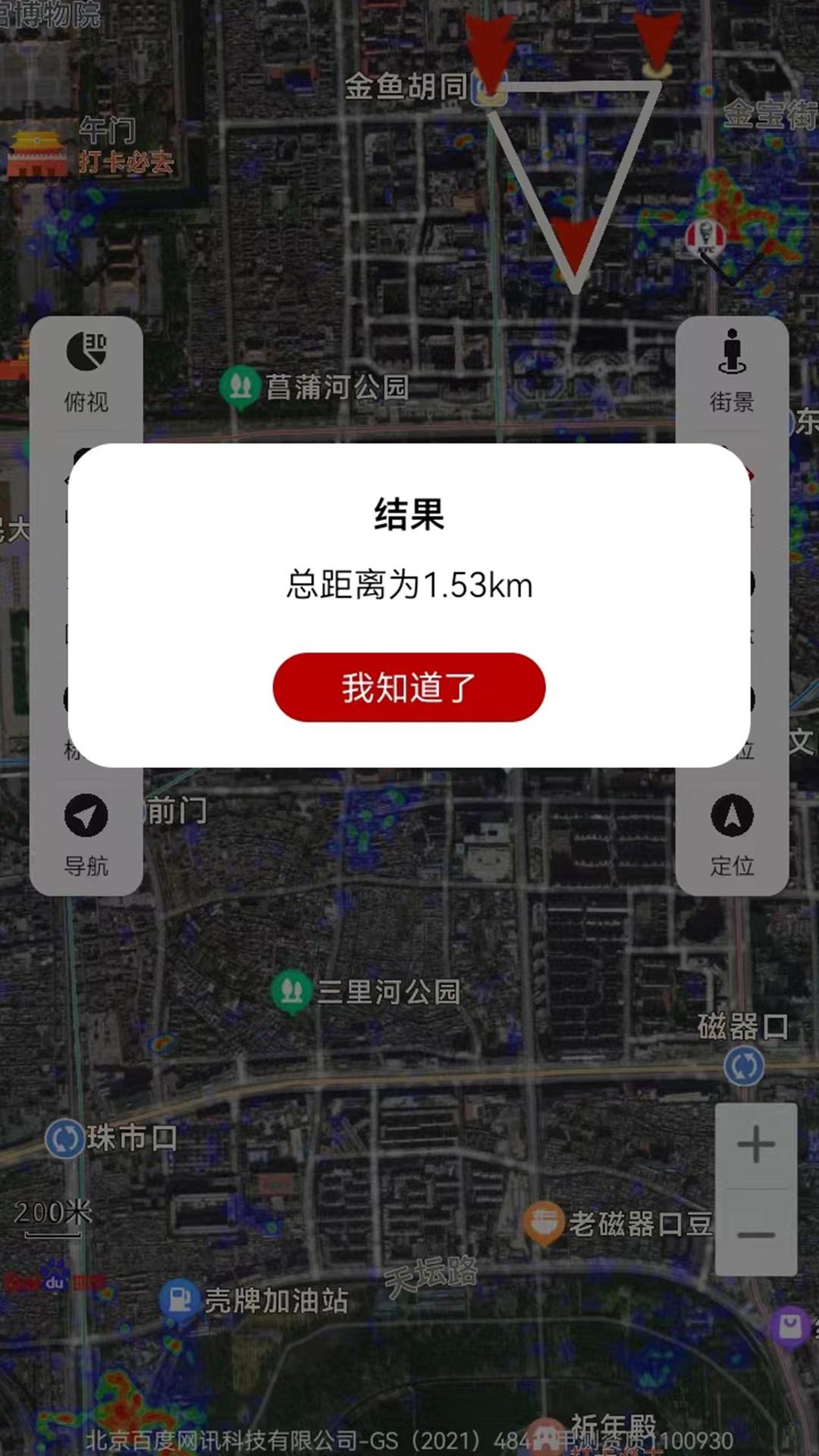Image resolution: width=819 pixels, height=1456 pixels.
Task: Click the 磁器口 subway interchange icon
Action: click(x=746, y=1065)
